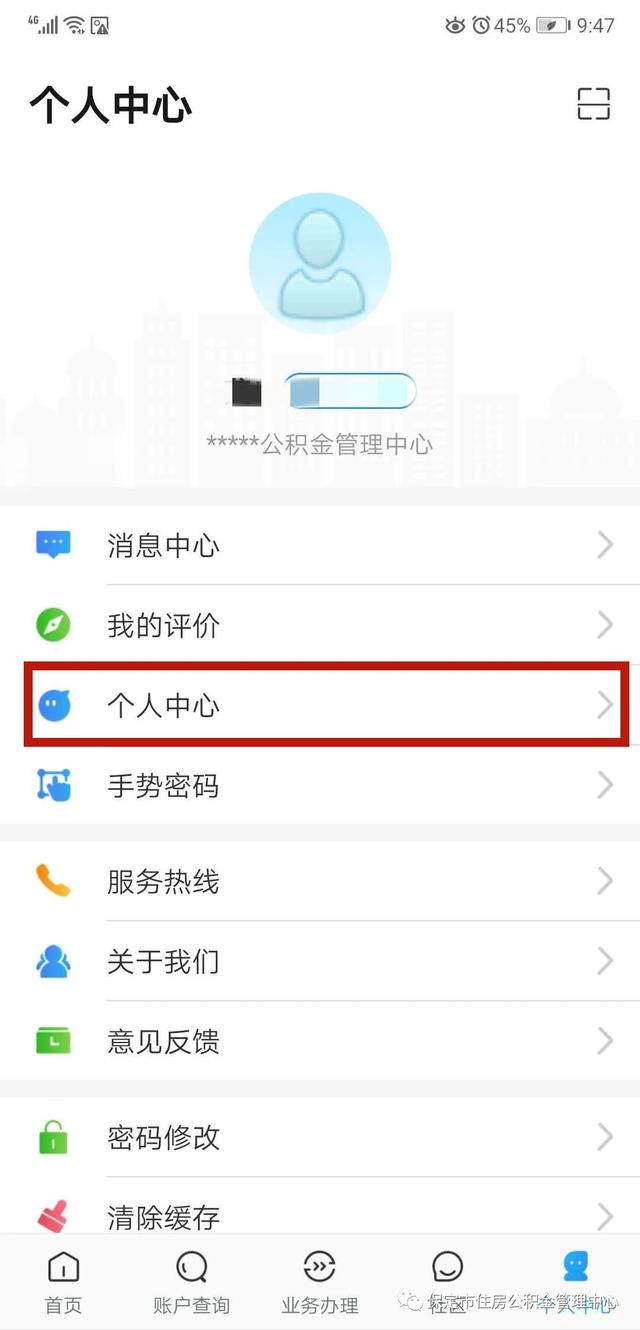640x1330 pixels.
Task: Switch to the 首页 tab
Action: [63, 1282]
